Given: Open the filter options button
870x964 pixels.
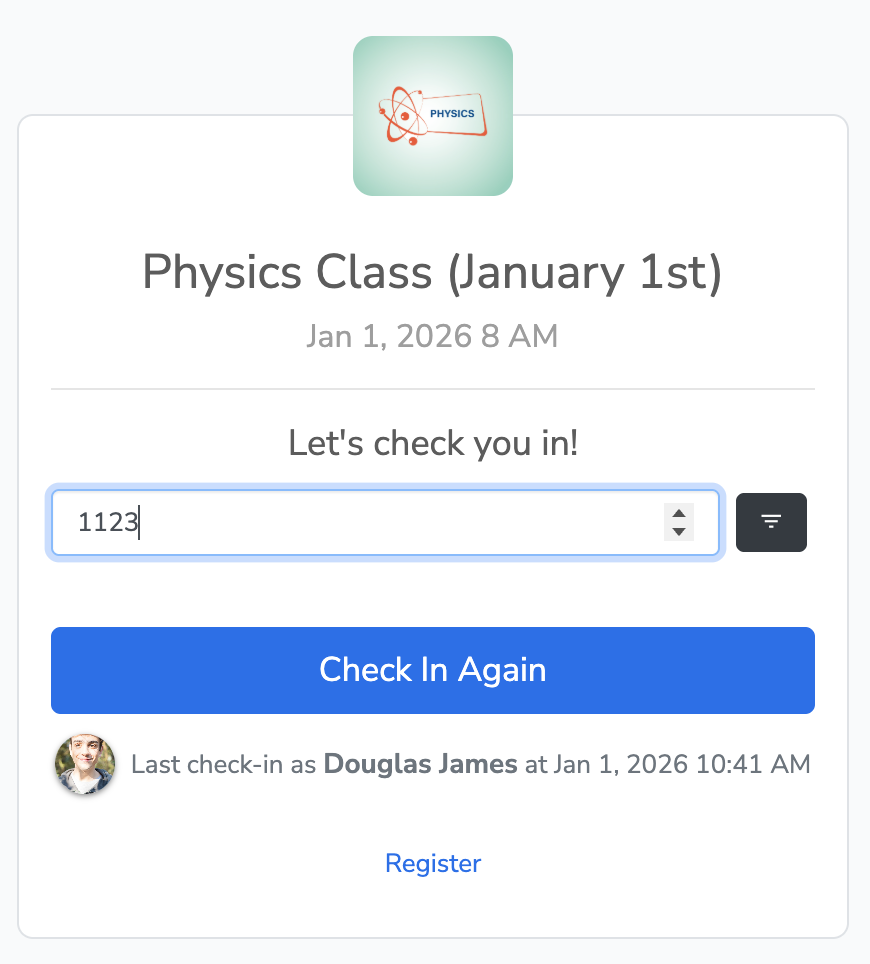Looking at the screenshot, I should (x=771, y=522).
